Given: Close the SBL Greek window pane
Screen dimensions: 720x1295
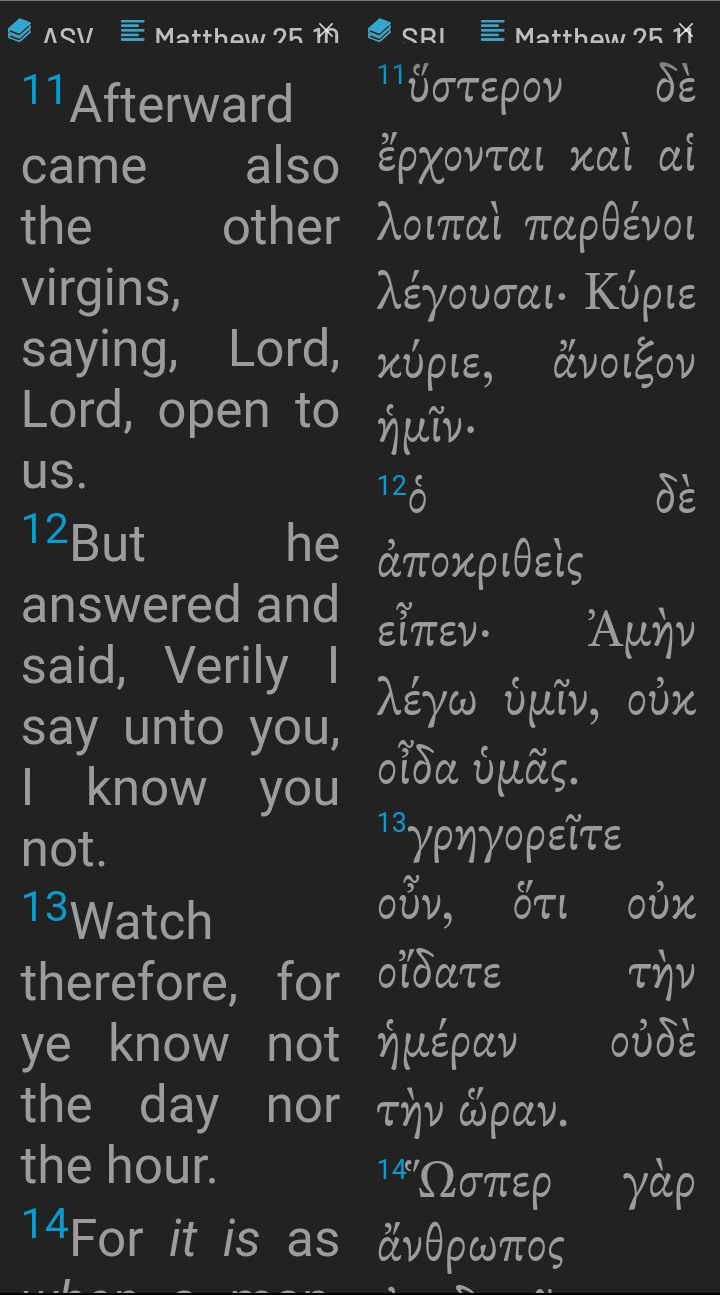Looking at the screenshot, I should (685, 30).
